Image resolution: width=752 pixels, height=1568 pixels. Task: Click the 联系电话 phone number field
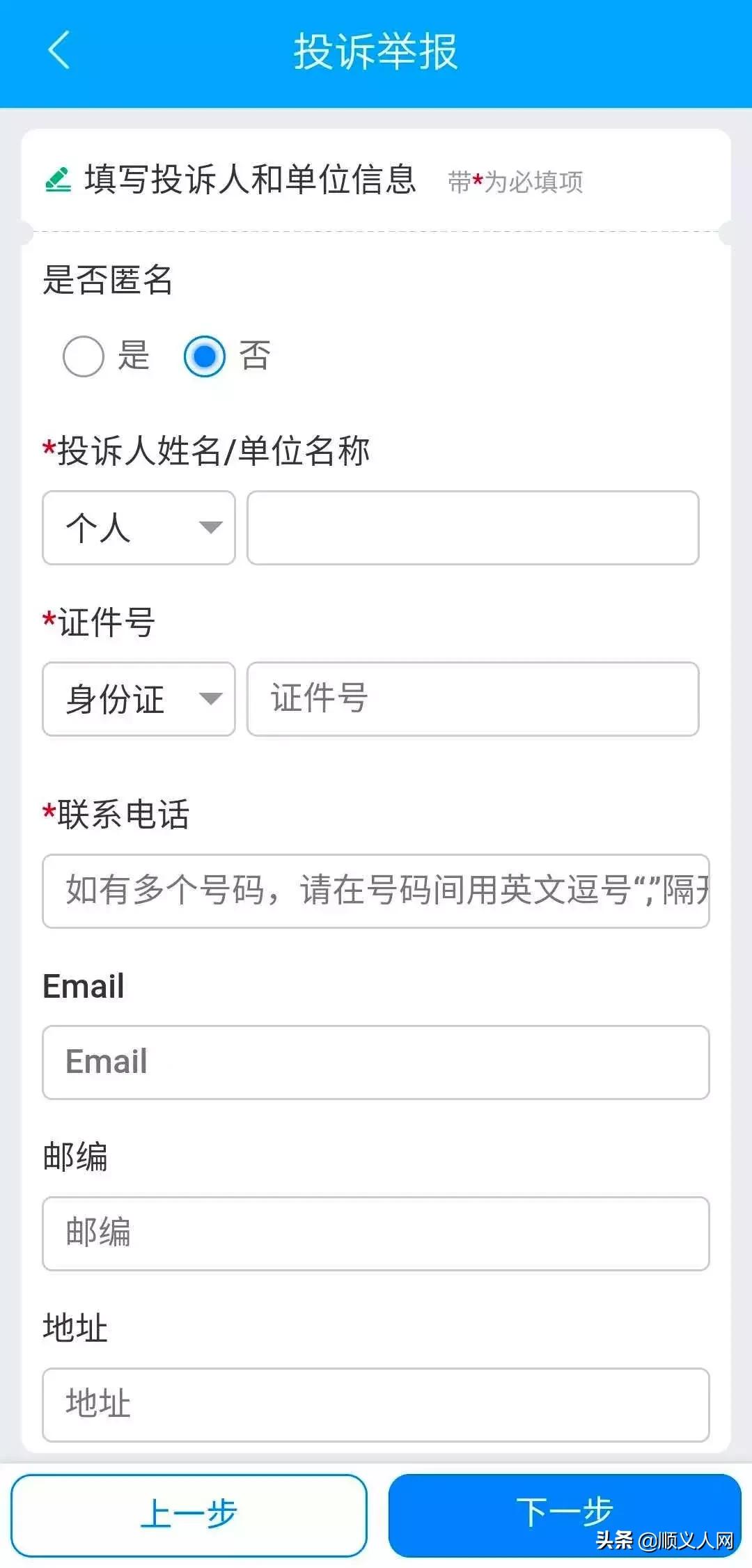pyautogui.click(x=376, y=891)
